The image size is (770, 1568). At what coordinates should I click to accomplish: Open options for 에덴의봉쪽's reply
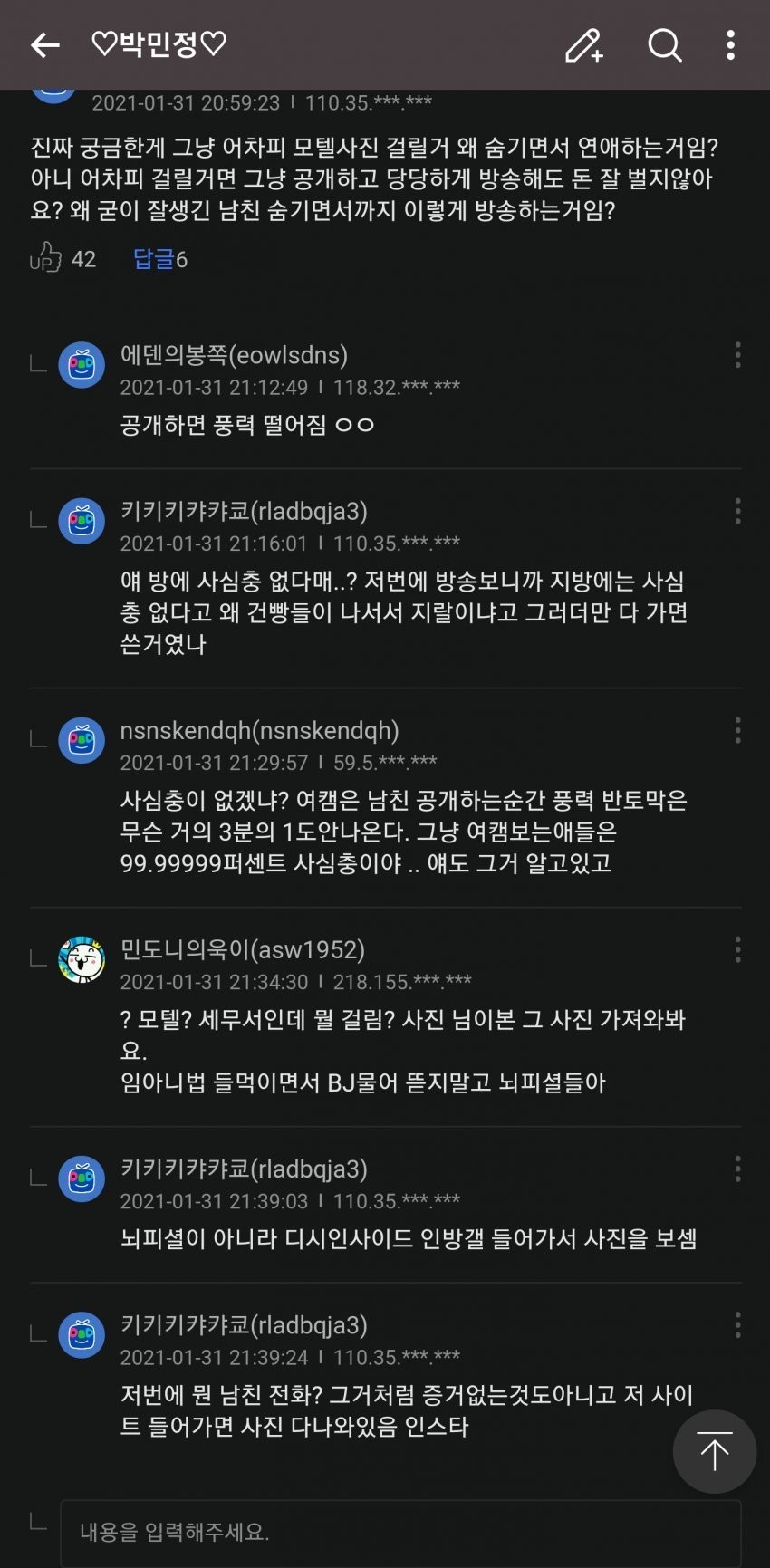tap(737, 355)
